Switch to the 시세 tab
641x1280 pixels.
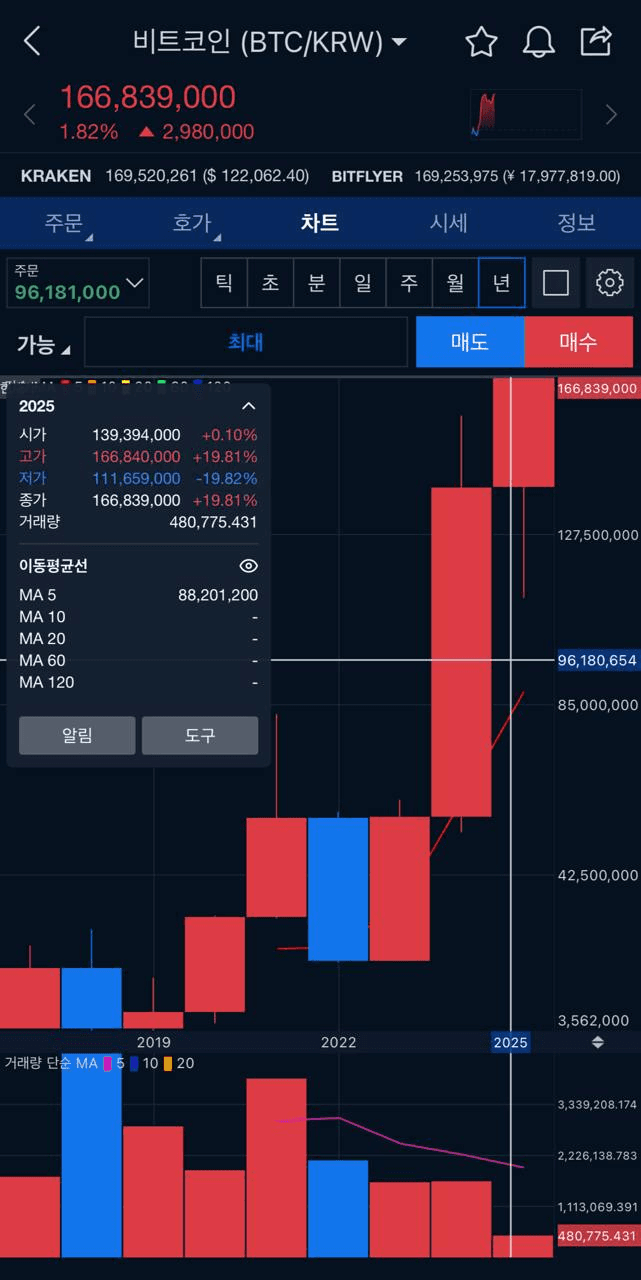point(448,223)
